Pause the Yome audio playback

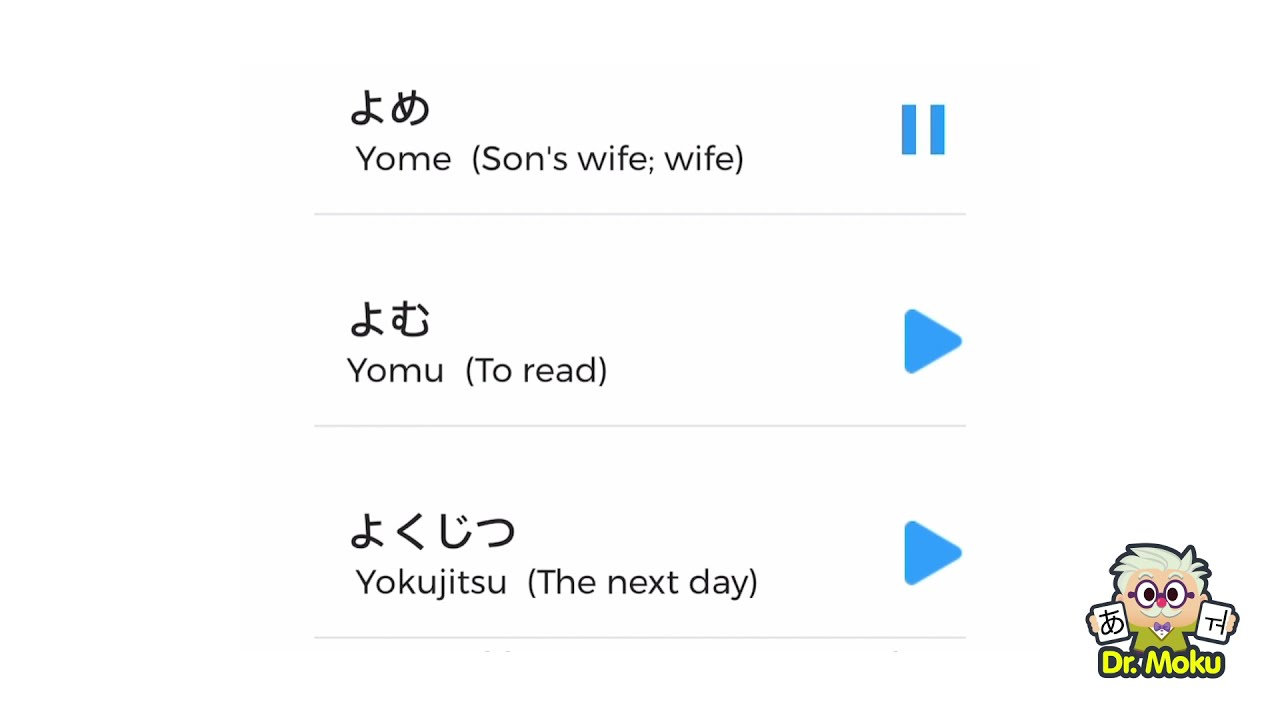click(922, 130)
